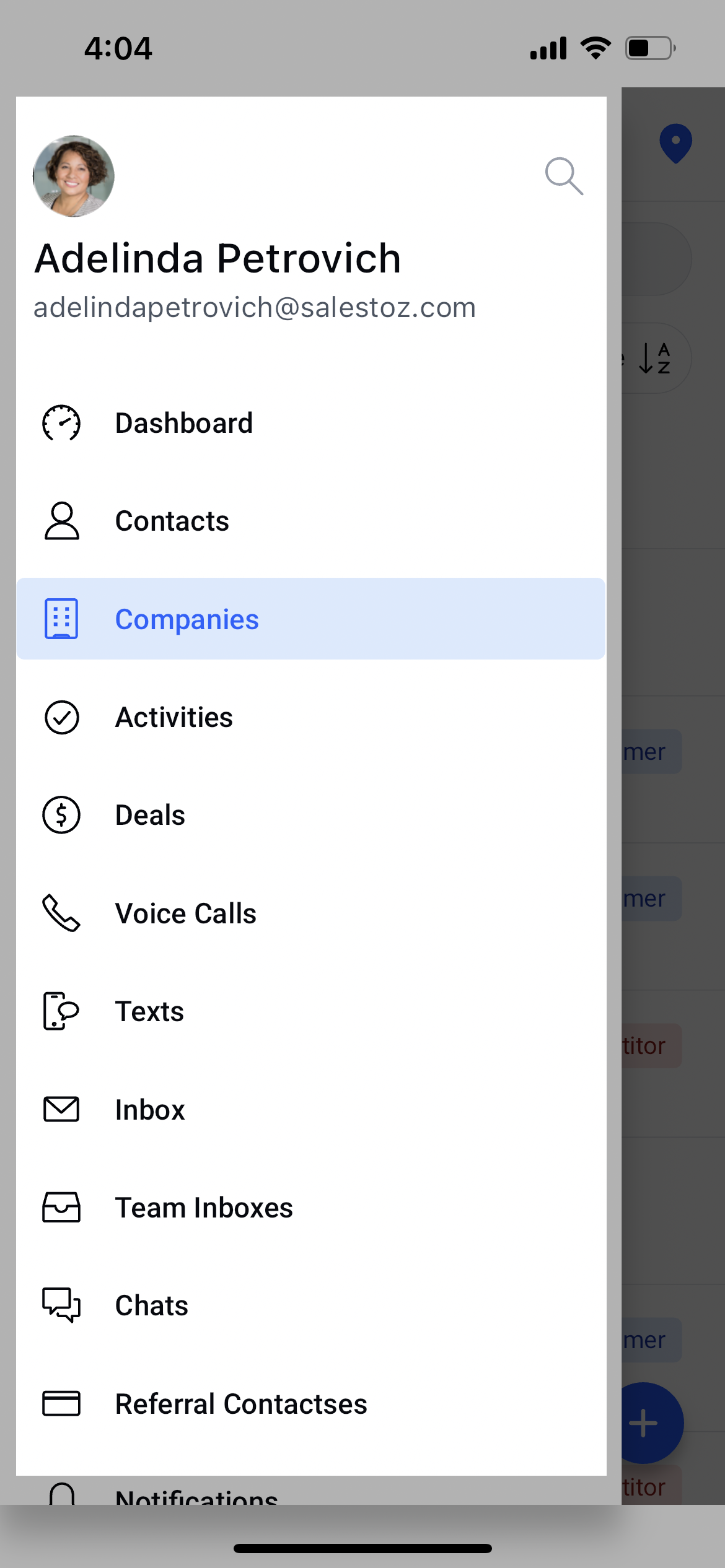Open Adelinda Petrovich's profile picture
This screenshot has width=725, height=1568.
point(74,176)
